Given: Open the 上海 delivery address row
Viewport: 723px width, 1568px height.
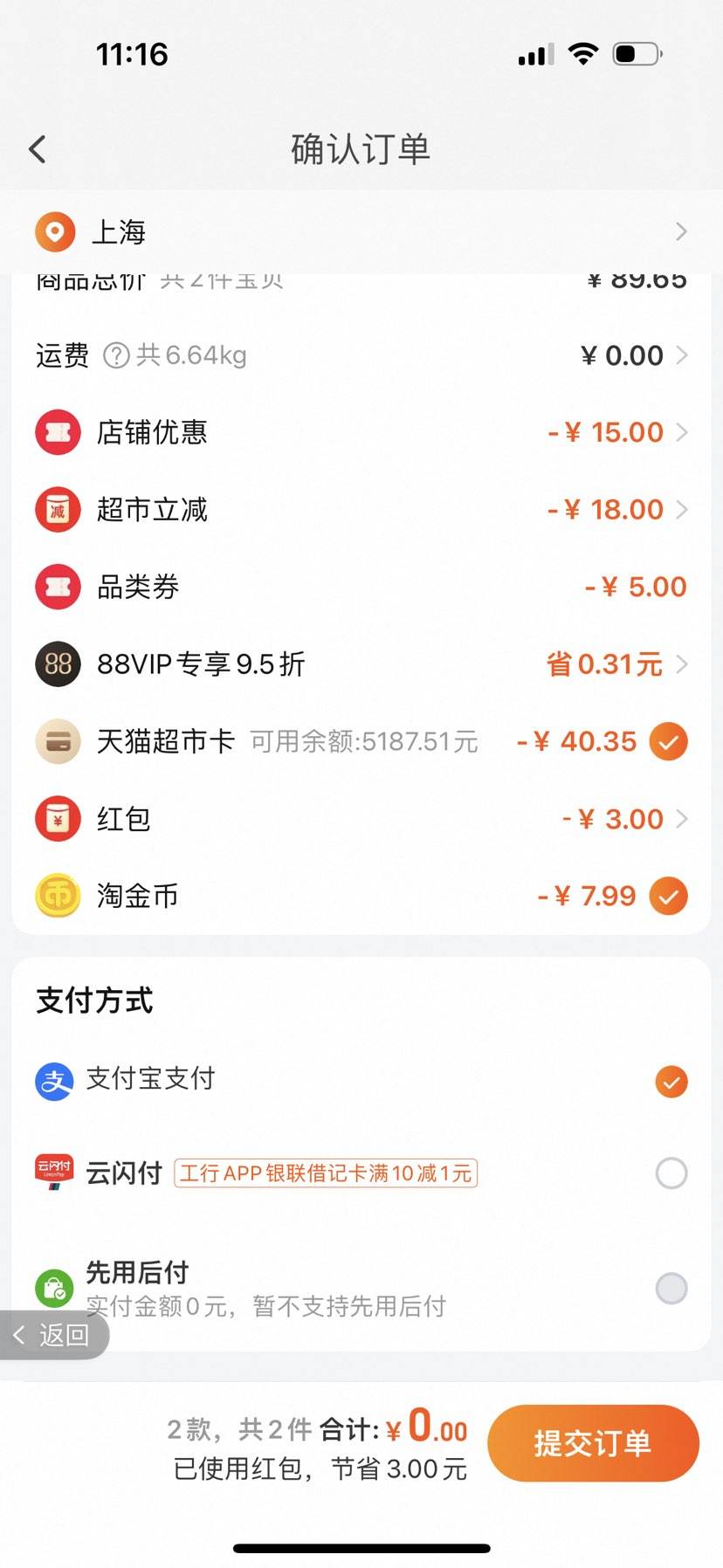Looking at the screenshot, I should (361, 231).
